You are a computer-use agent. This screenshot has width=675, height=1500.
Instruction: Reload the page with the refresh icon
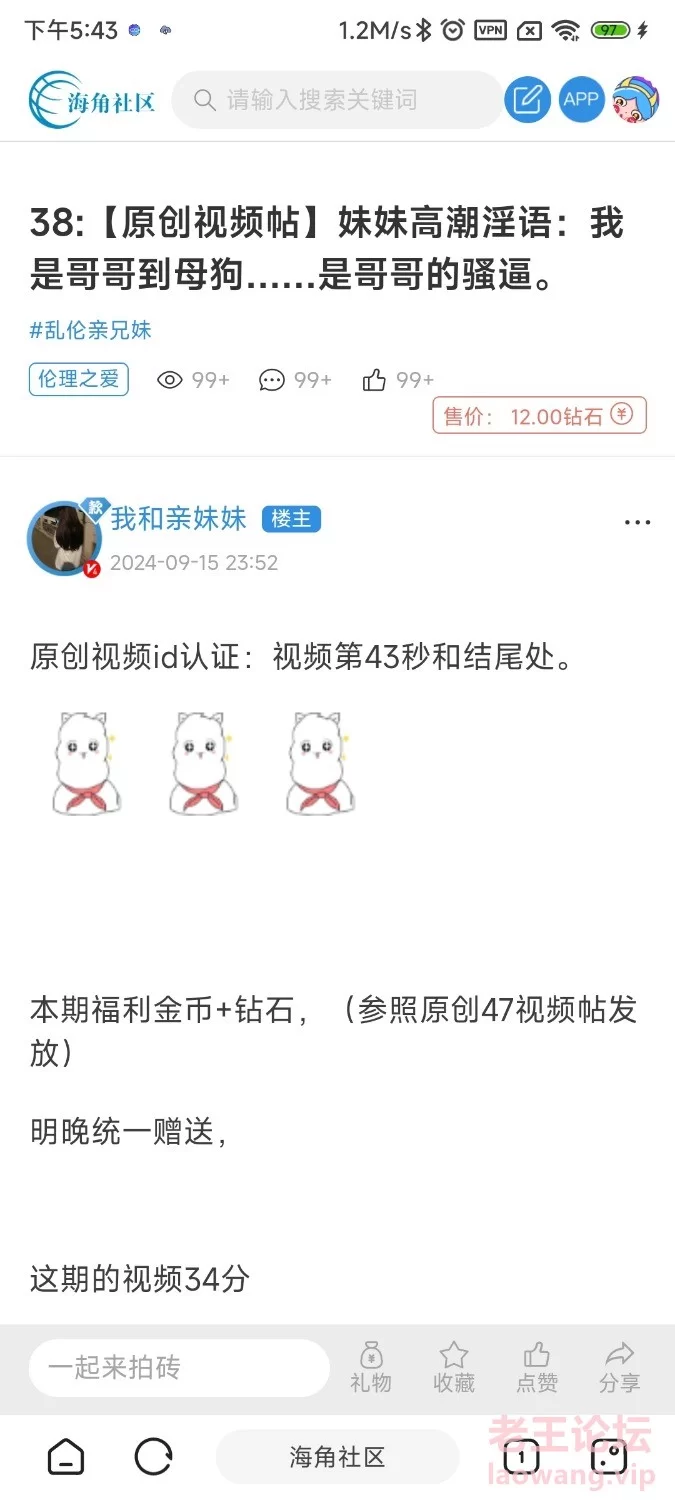154,1457
